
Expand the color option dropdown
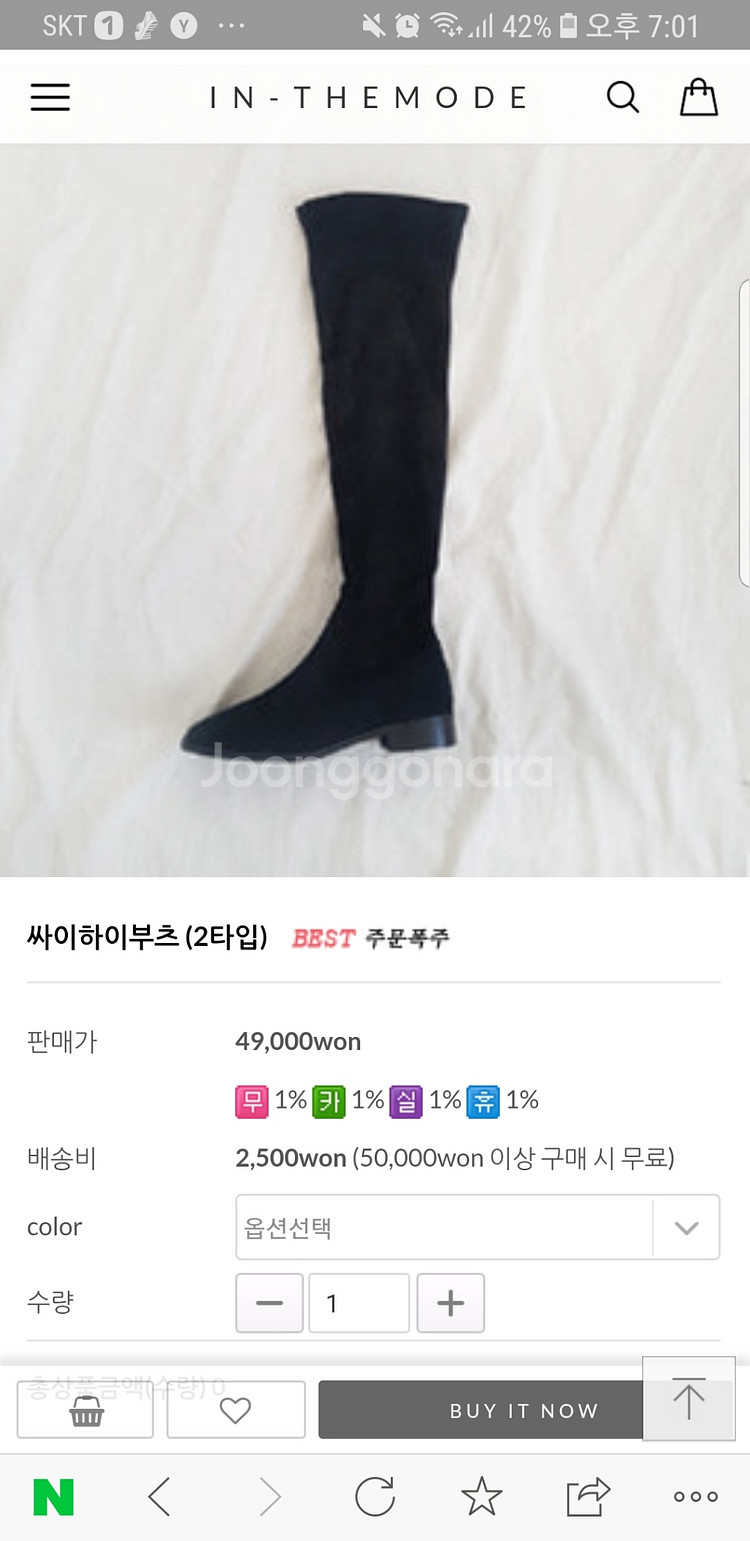pos(478,1227)
